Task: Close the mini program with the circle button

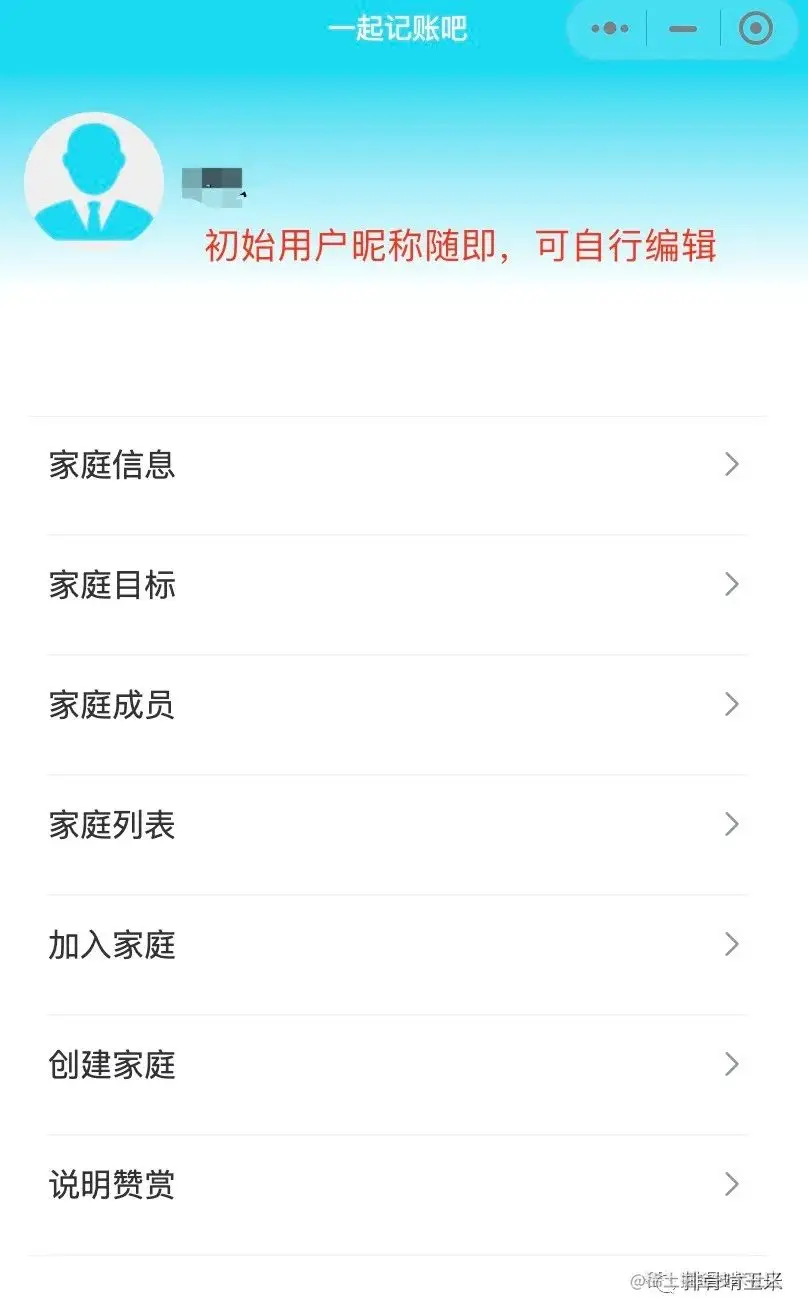Action: pyautogui.click(x=756, y=29)
